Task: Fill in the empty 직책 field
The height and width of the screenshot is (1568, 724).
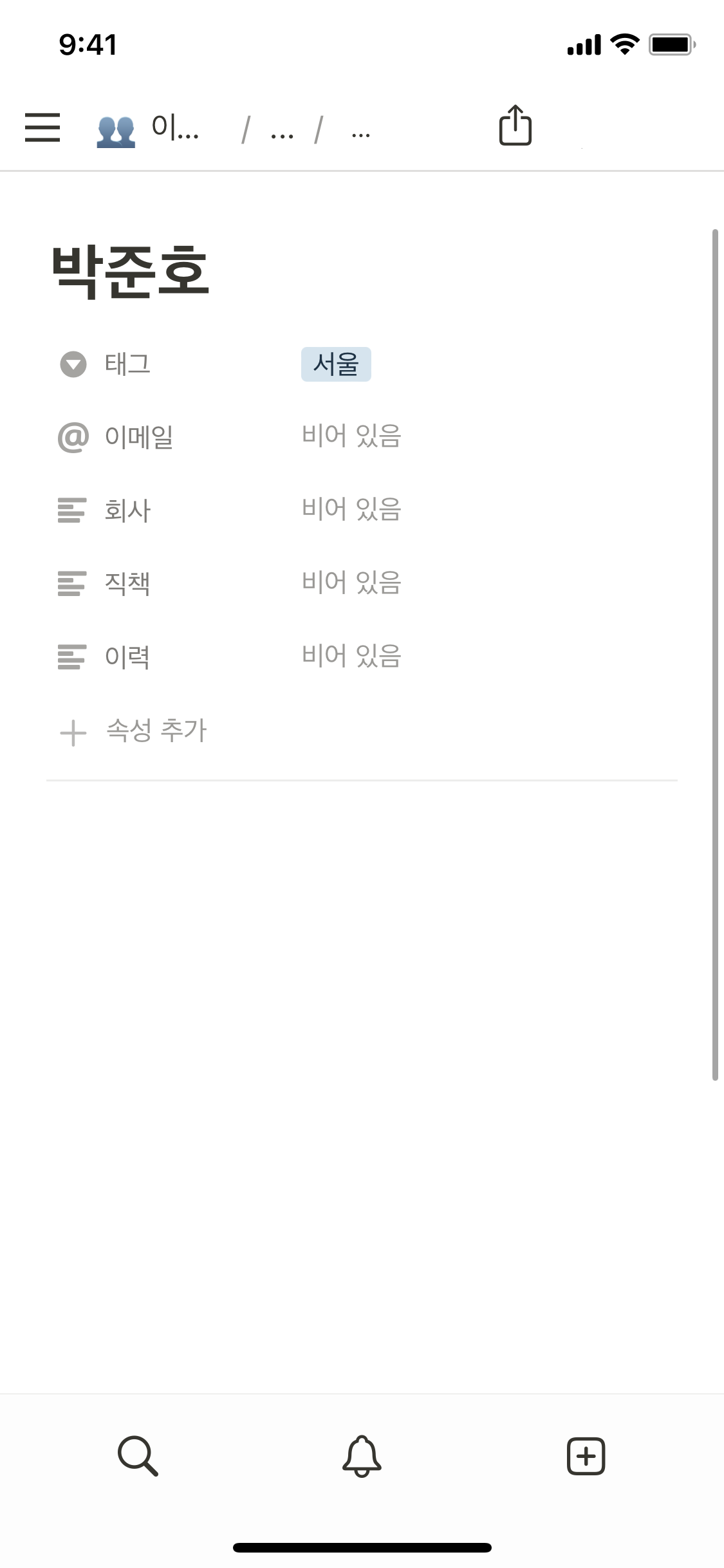Action: click(351, 583)
